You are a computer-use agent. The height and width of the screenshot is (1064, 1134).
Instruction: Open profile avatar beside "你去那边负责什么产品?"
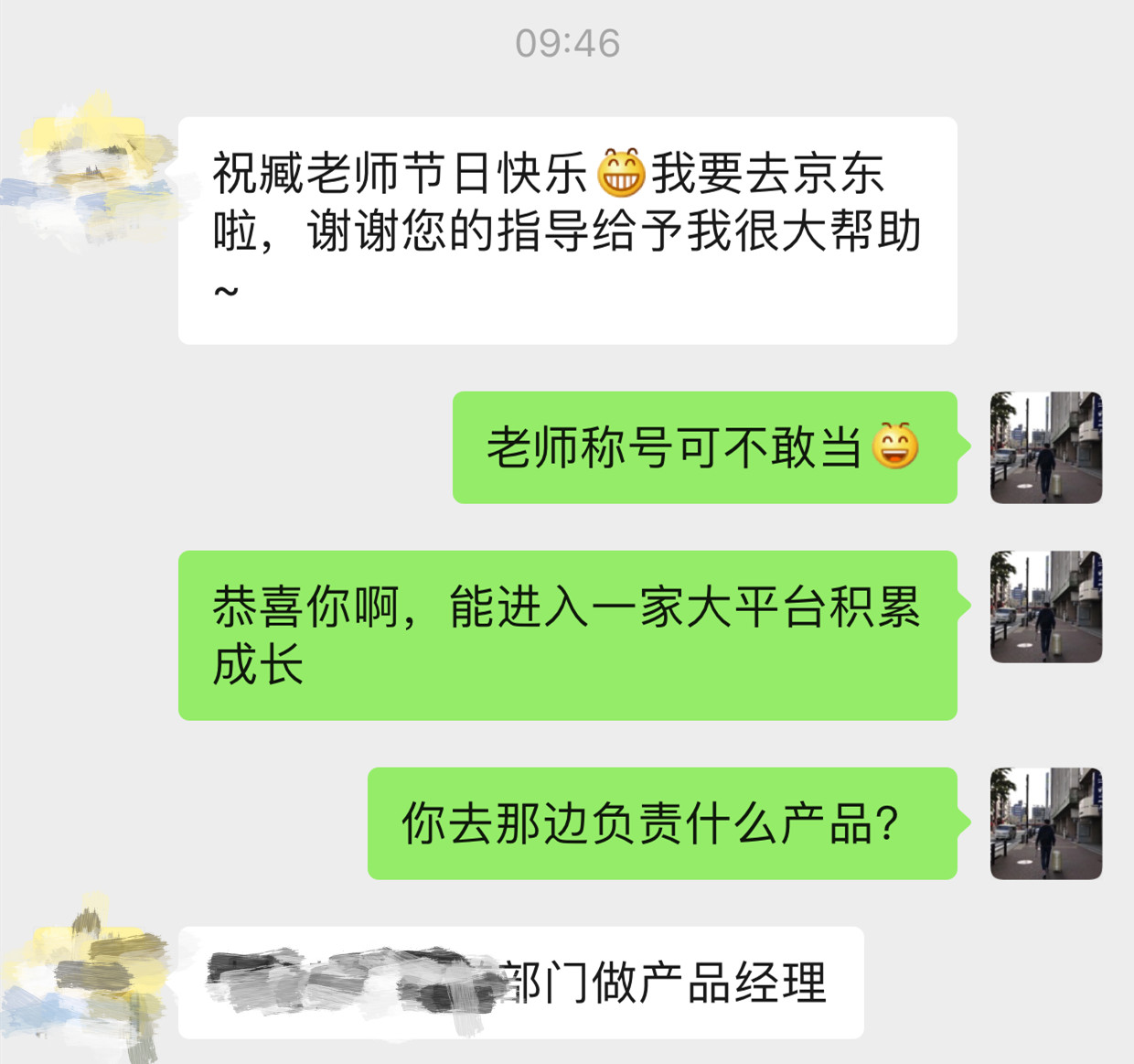coord(1045,823)
